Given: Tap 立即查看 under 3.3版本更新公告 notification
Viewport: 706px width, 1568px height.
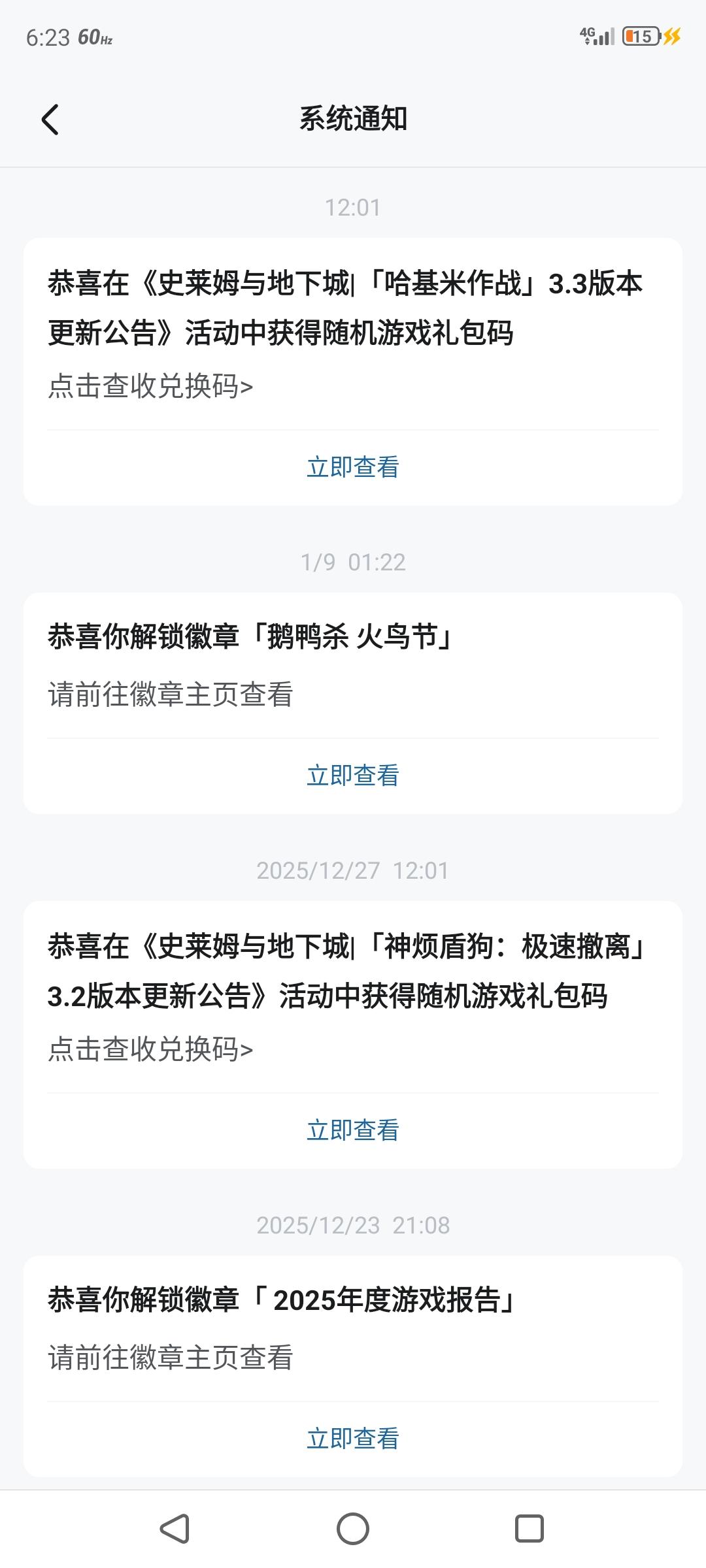Looking at the screenshot, I should click(x=353, y=467).
